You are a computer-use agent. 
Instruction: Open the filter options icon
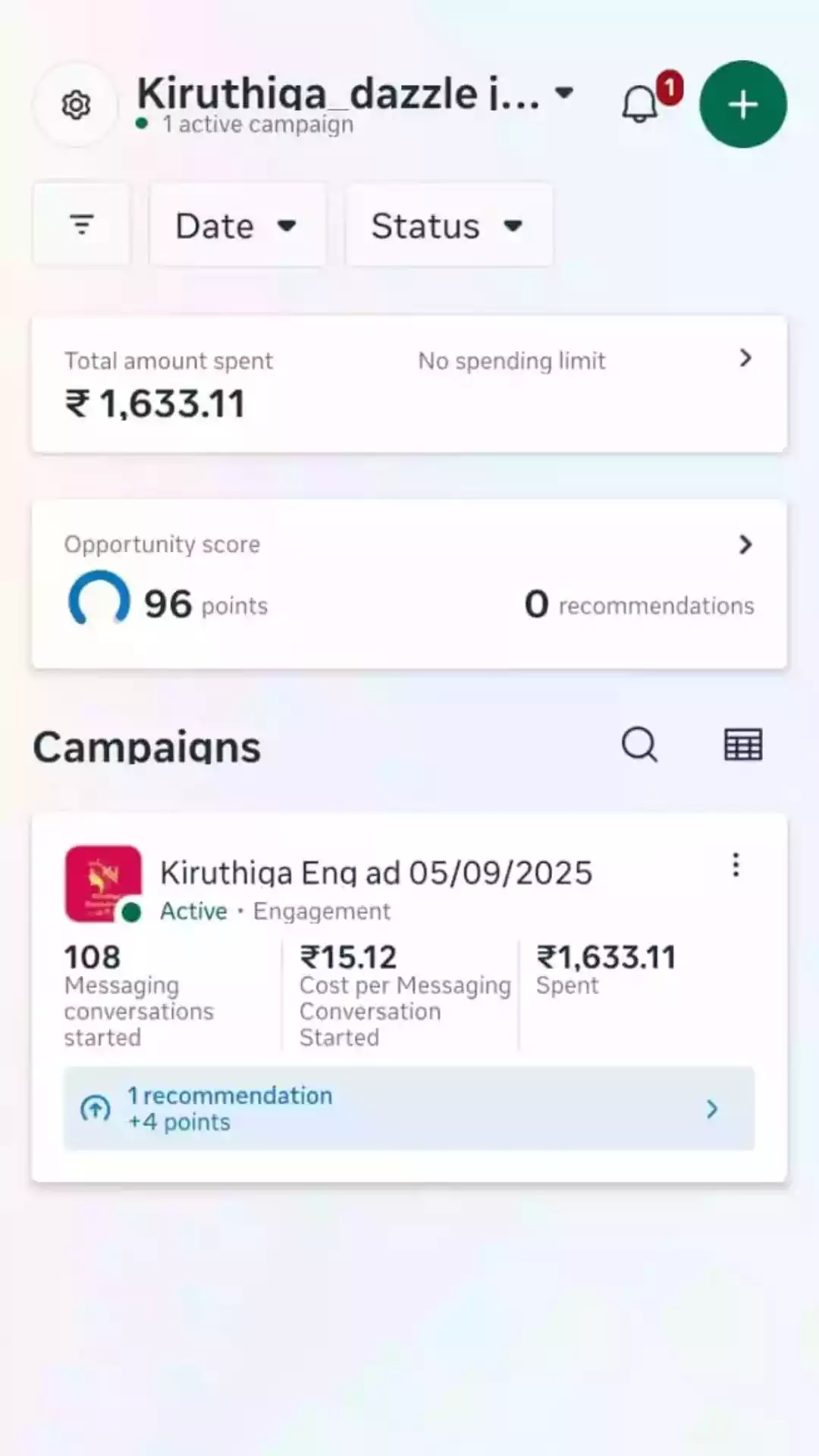[x=82, y=224]
